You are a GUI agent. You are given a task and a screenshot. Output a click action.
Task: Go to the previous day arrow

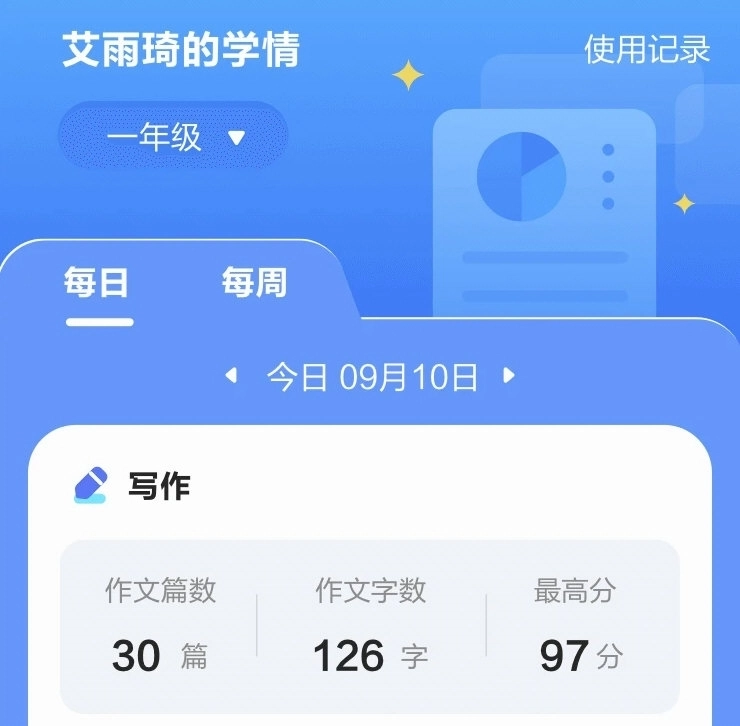pyautogui.click(x=231, y=376)
